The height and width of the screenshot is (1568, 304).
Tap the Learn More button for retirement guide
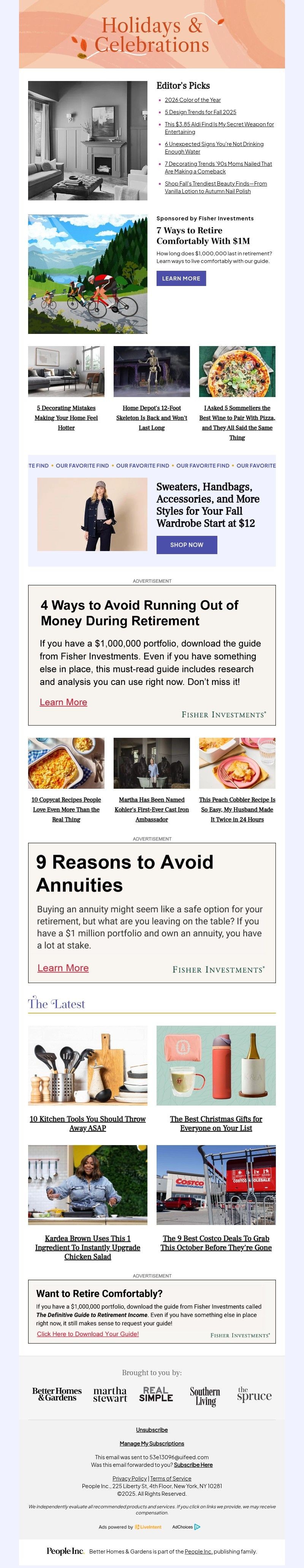180,278
